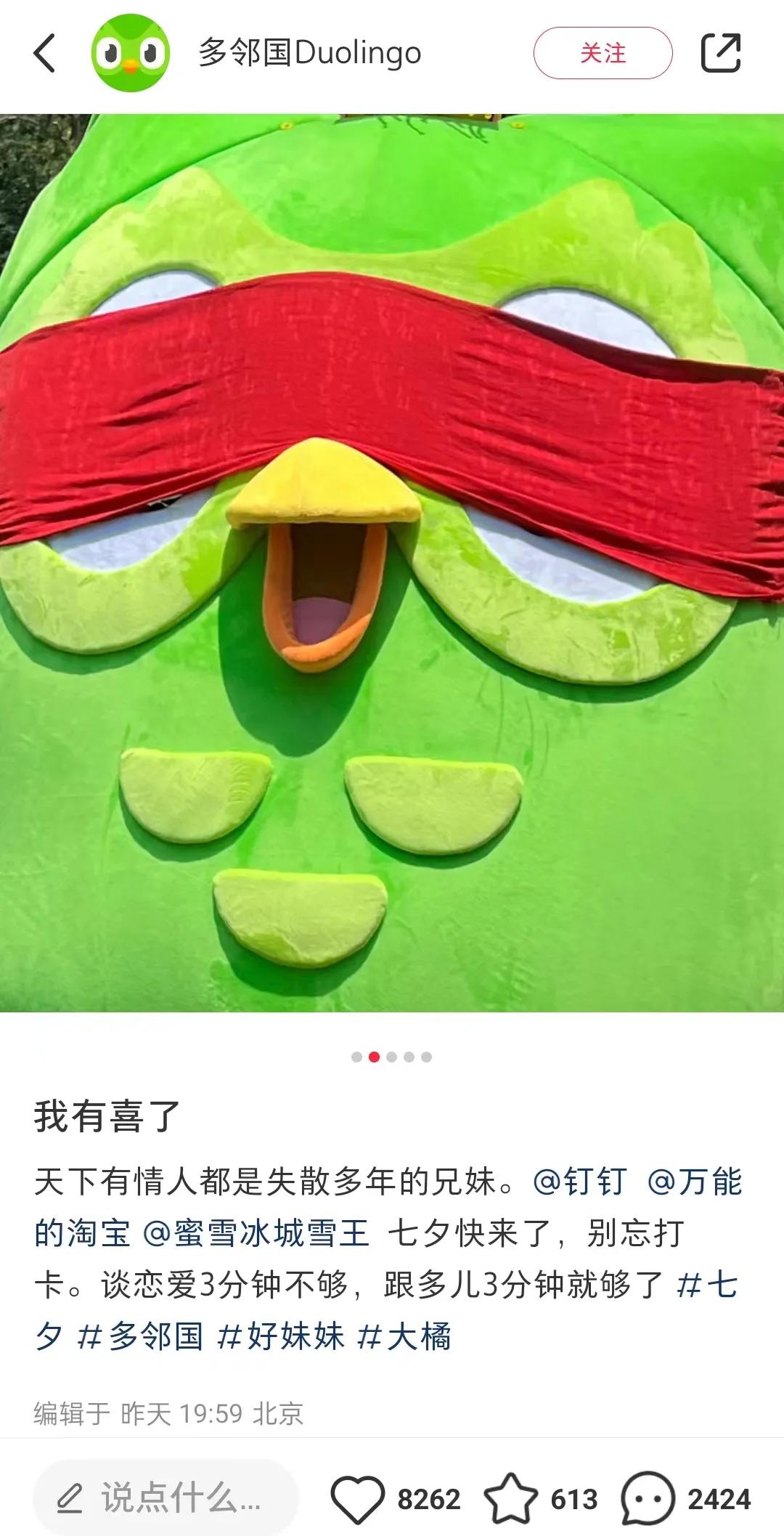Image resolution: width=784 pixels, height=1536 pixels.
Task: Open the #大橘 hashtag
Action: tap(404, 1336)
